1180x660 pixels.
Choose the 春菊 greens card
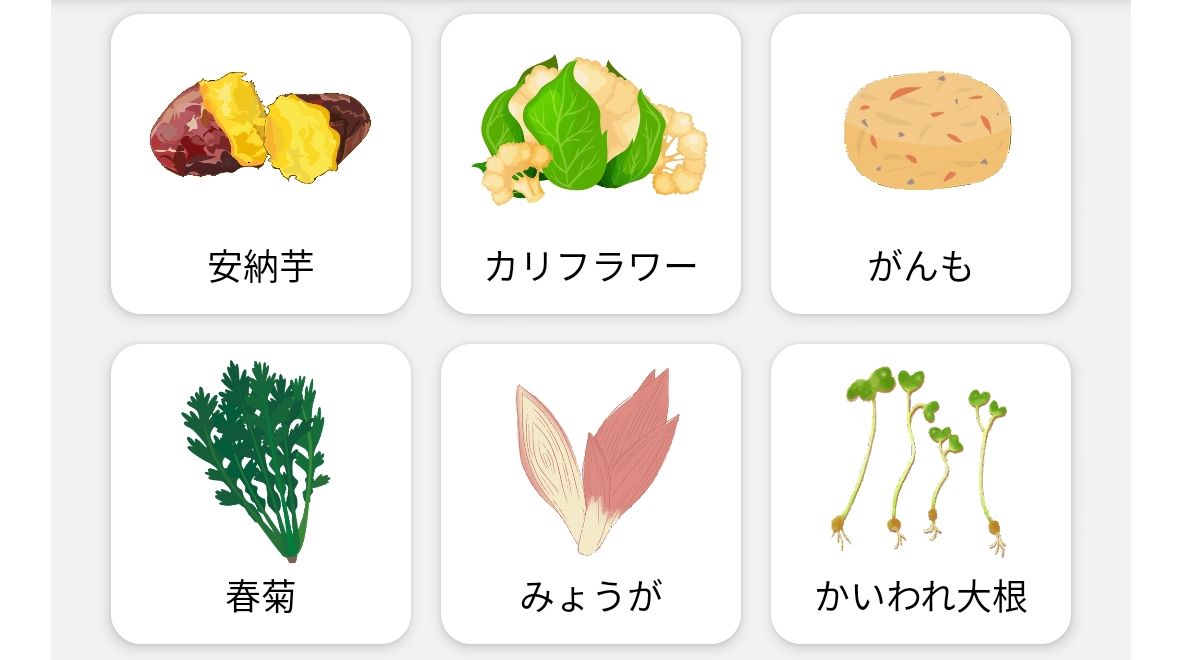pos(260,494)
